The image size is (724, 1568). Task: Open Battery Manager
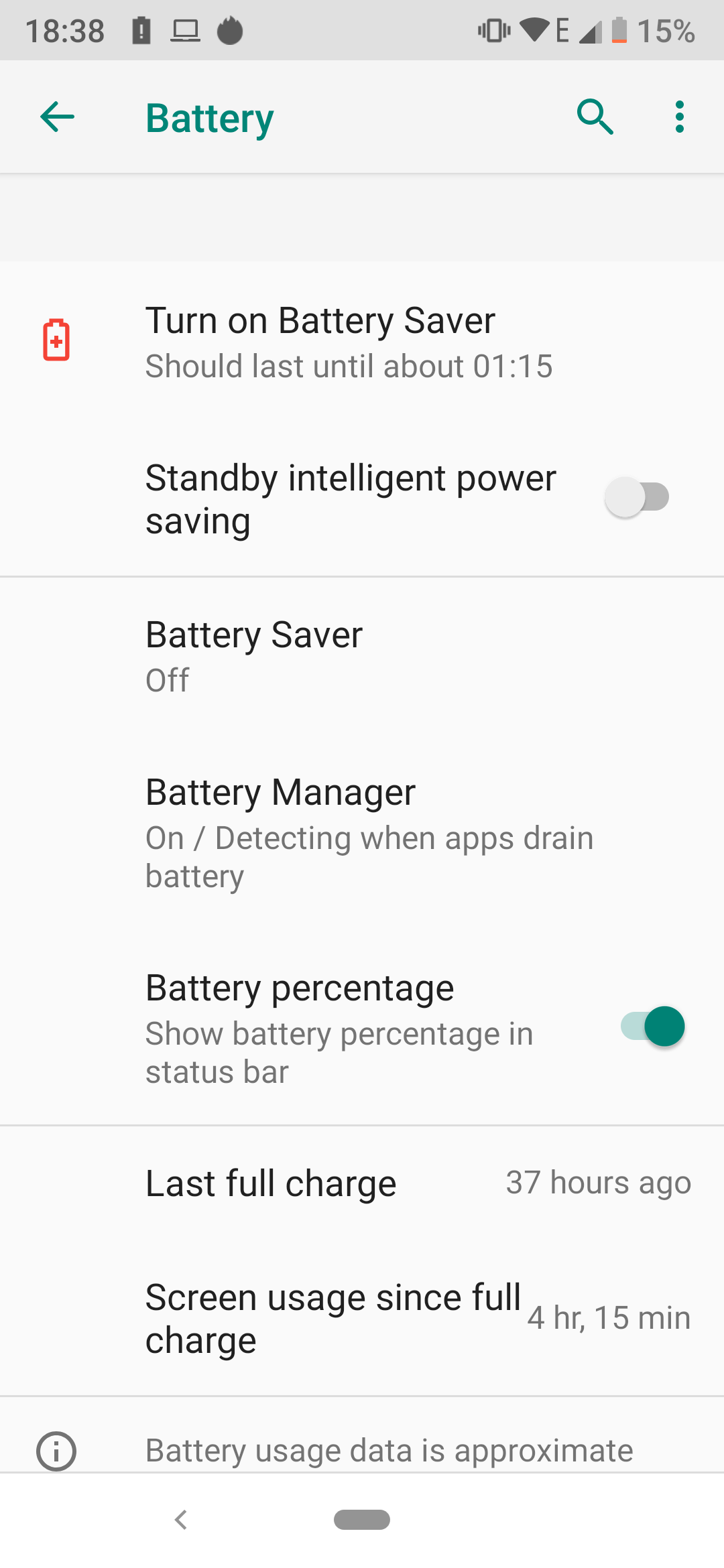362,833
